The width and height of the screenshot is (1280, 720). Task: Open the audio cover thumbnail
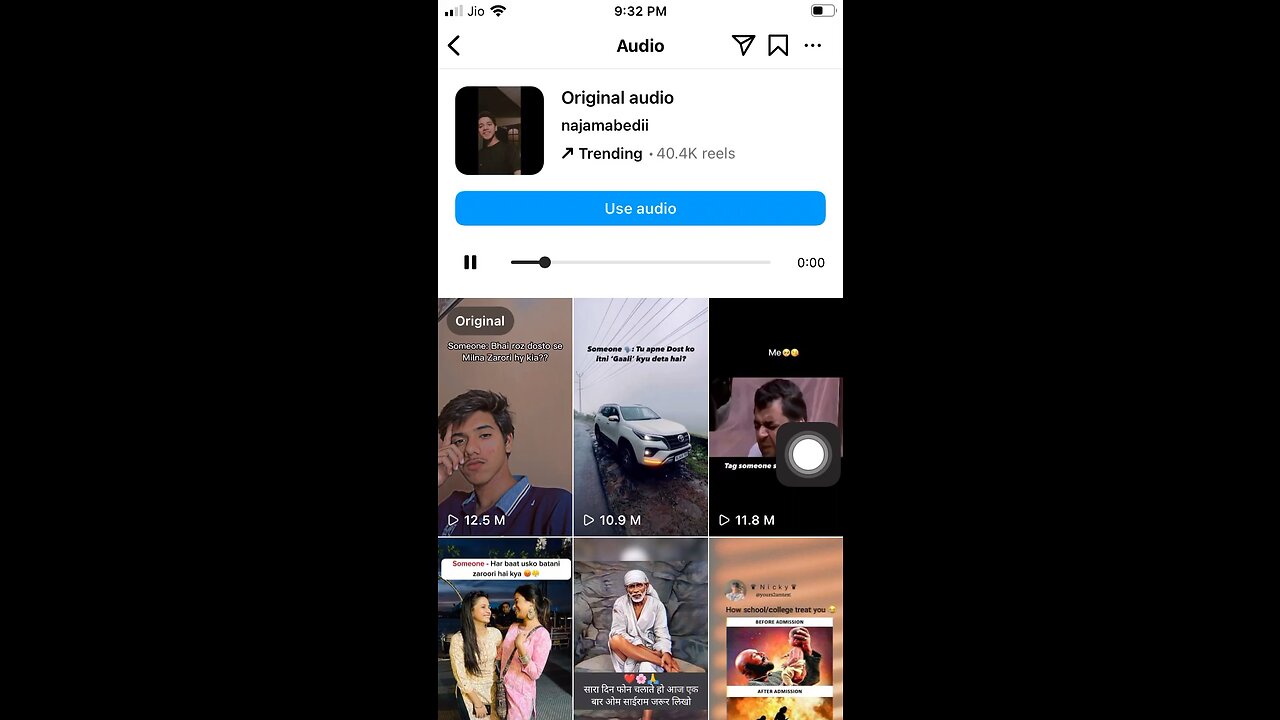pyautogui.click(x=499, y=131)
